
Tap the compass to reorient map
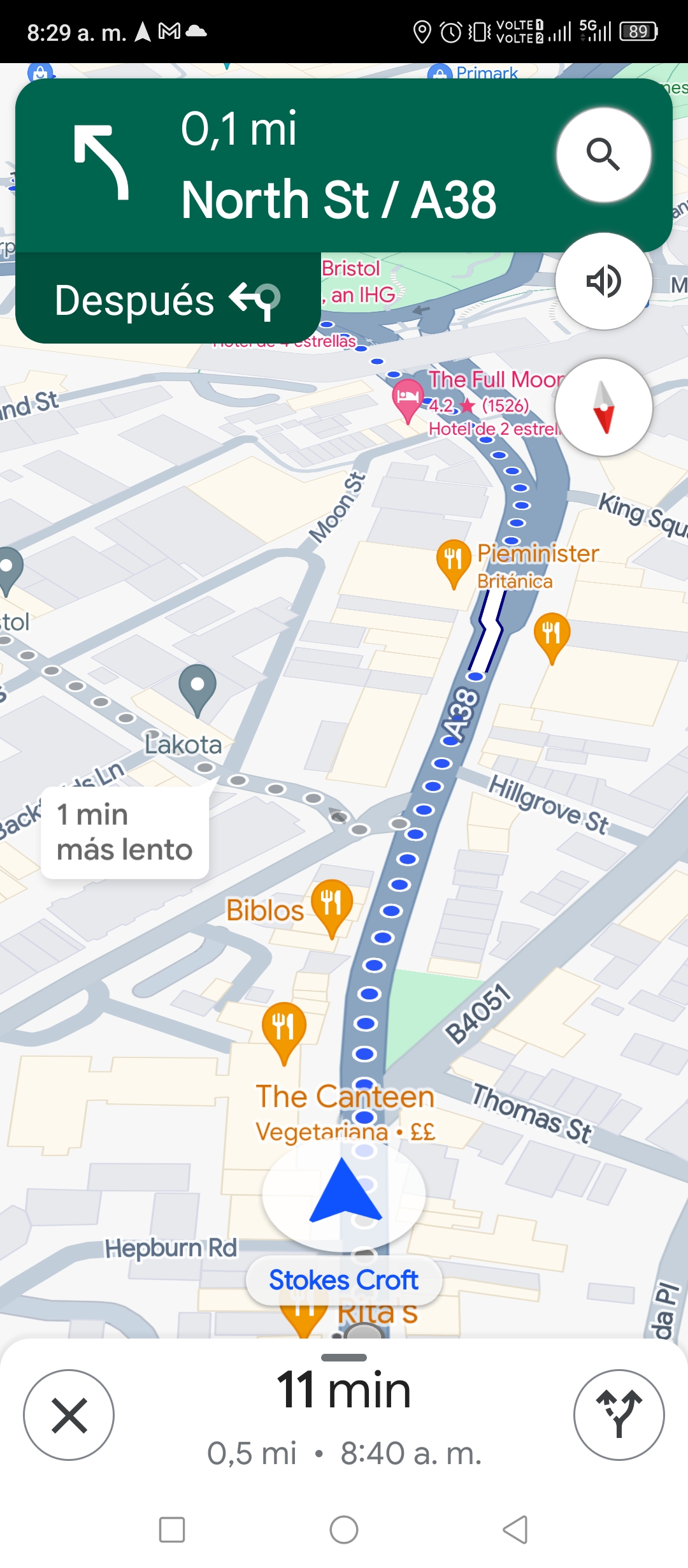603,407
